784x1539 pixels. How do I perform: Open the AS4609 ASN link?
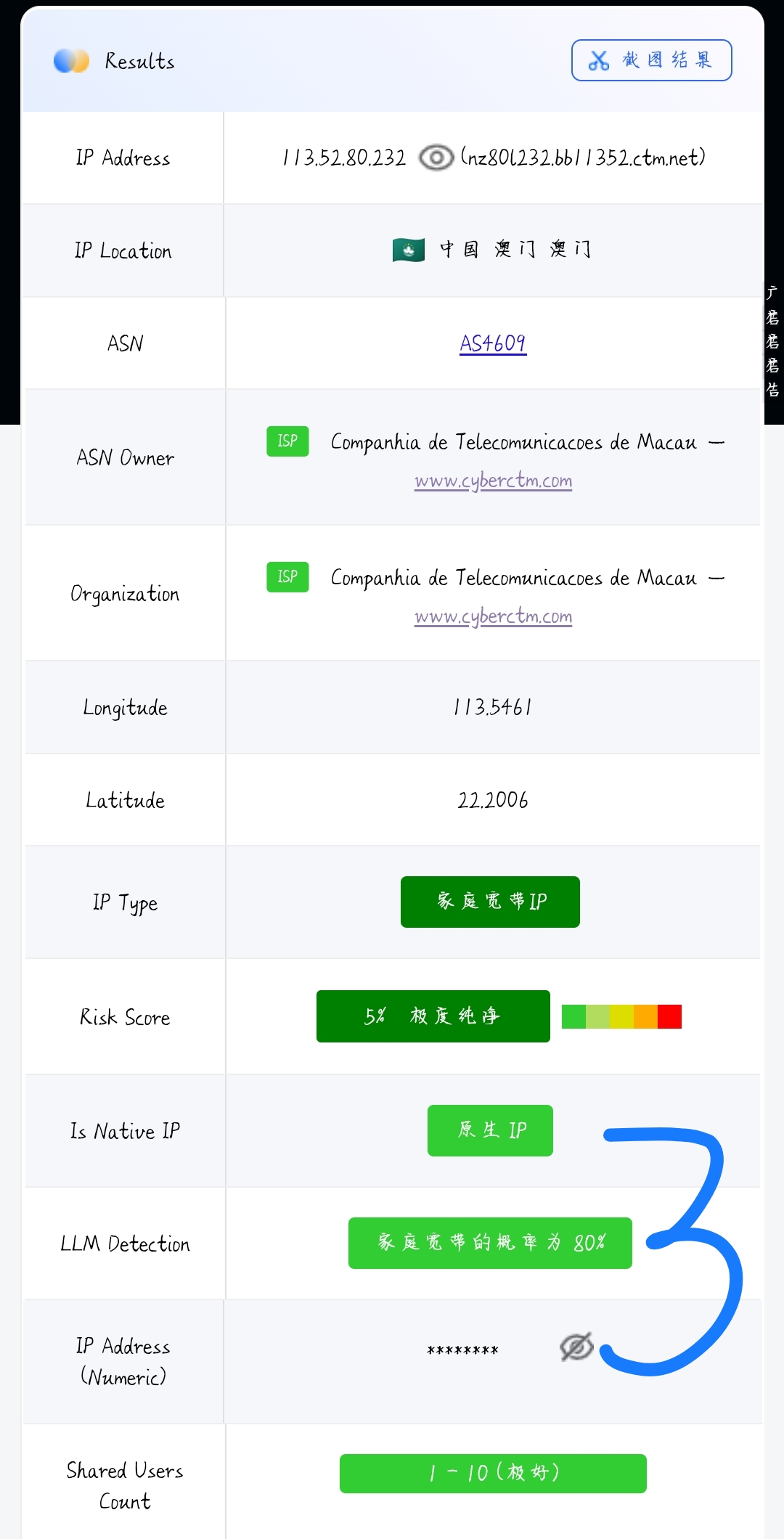[x=493, y=343]
